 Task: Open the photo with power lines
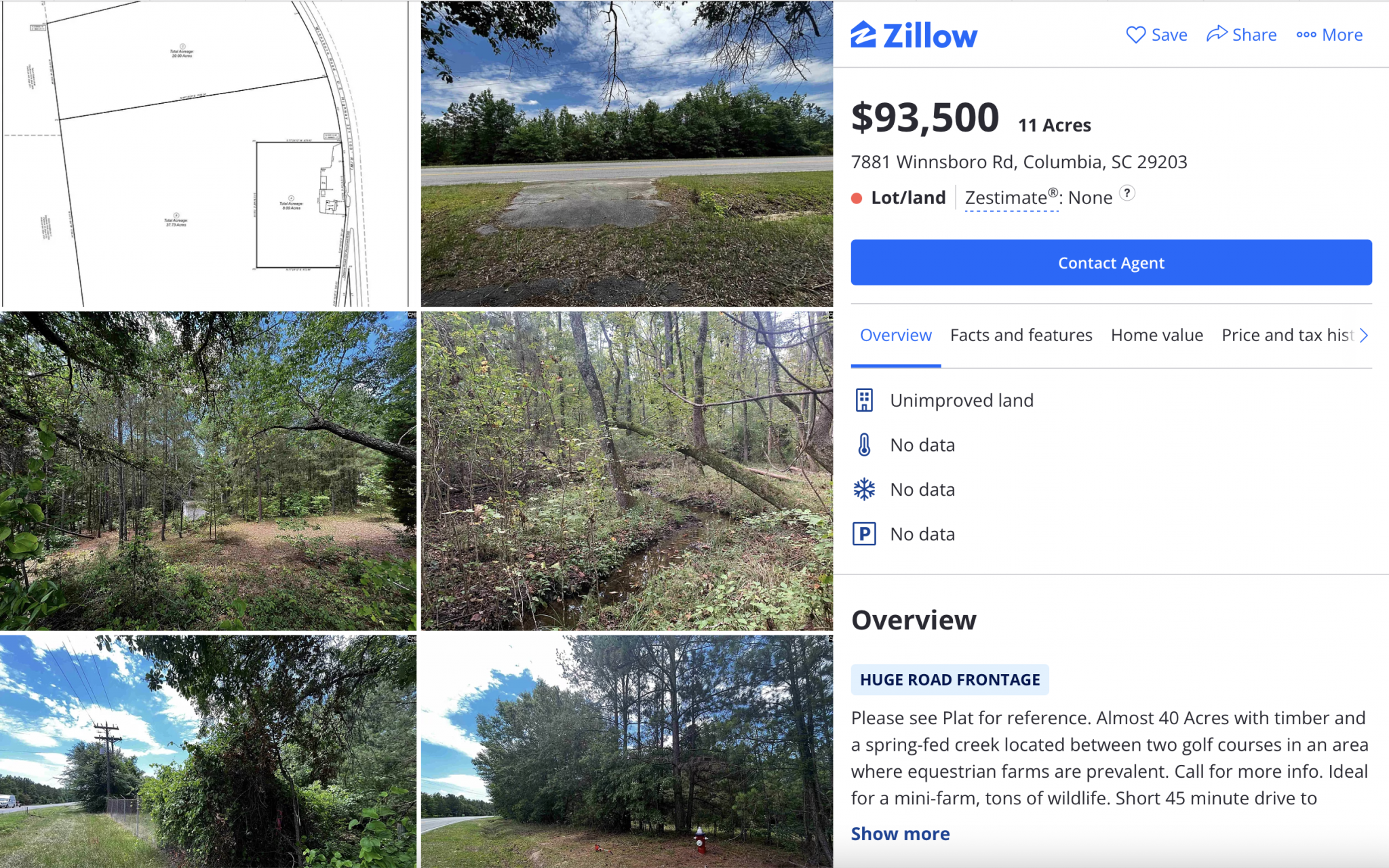pyautogui.click(x=208, y=751)
